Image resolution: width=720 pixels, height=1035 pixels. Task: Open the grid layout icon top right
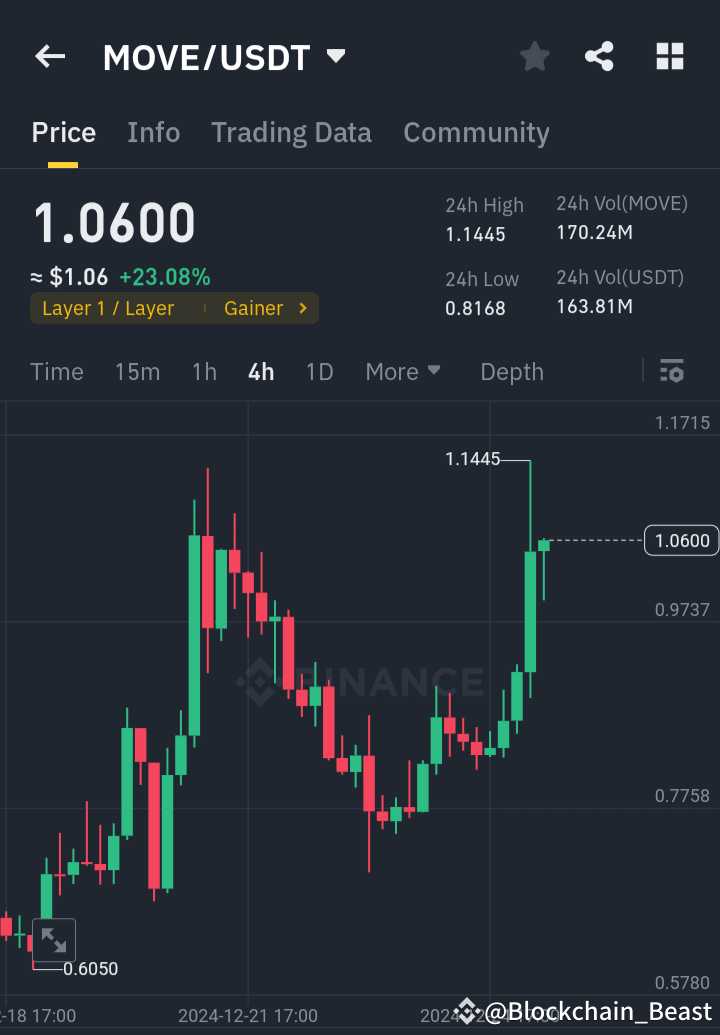[669, 57]
